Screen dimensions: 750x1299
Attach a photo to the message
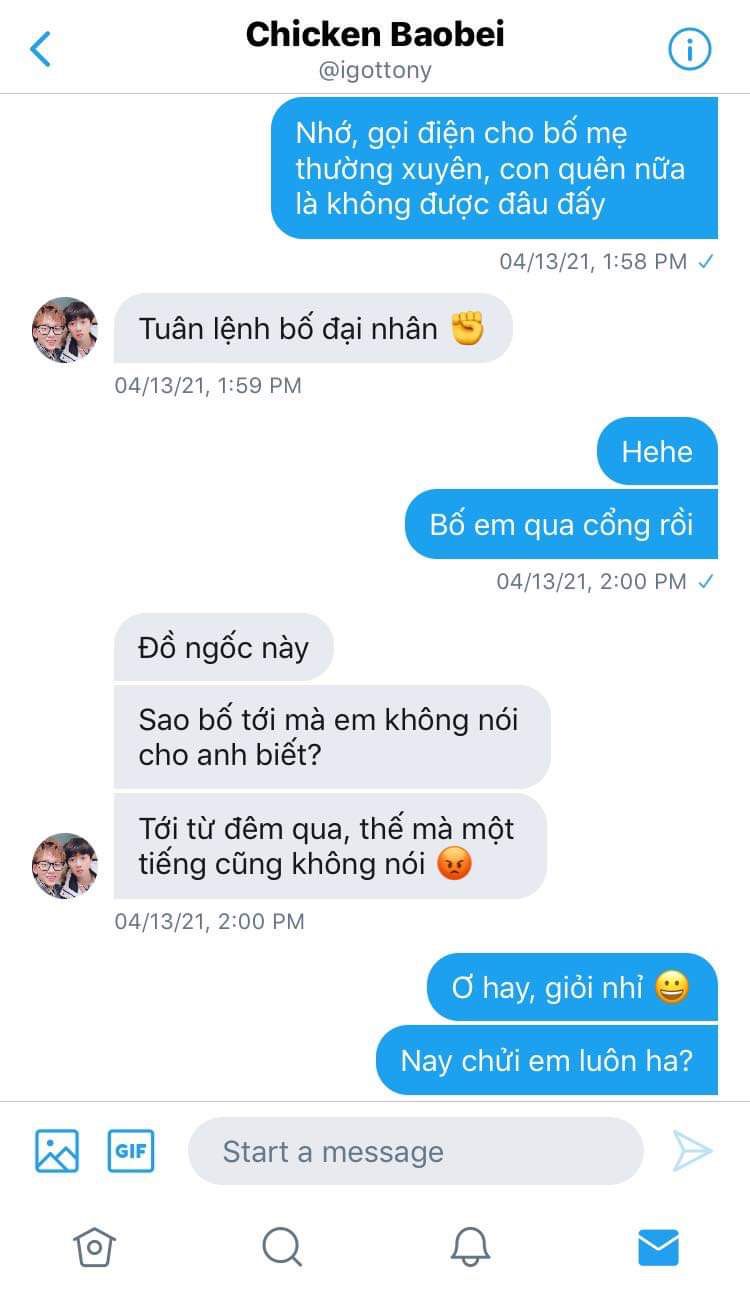click(x=57, y=1151)
